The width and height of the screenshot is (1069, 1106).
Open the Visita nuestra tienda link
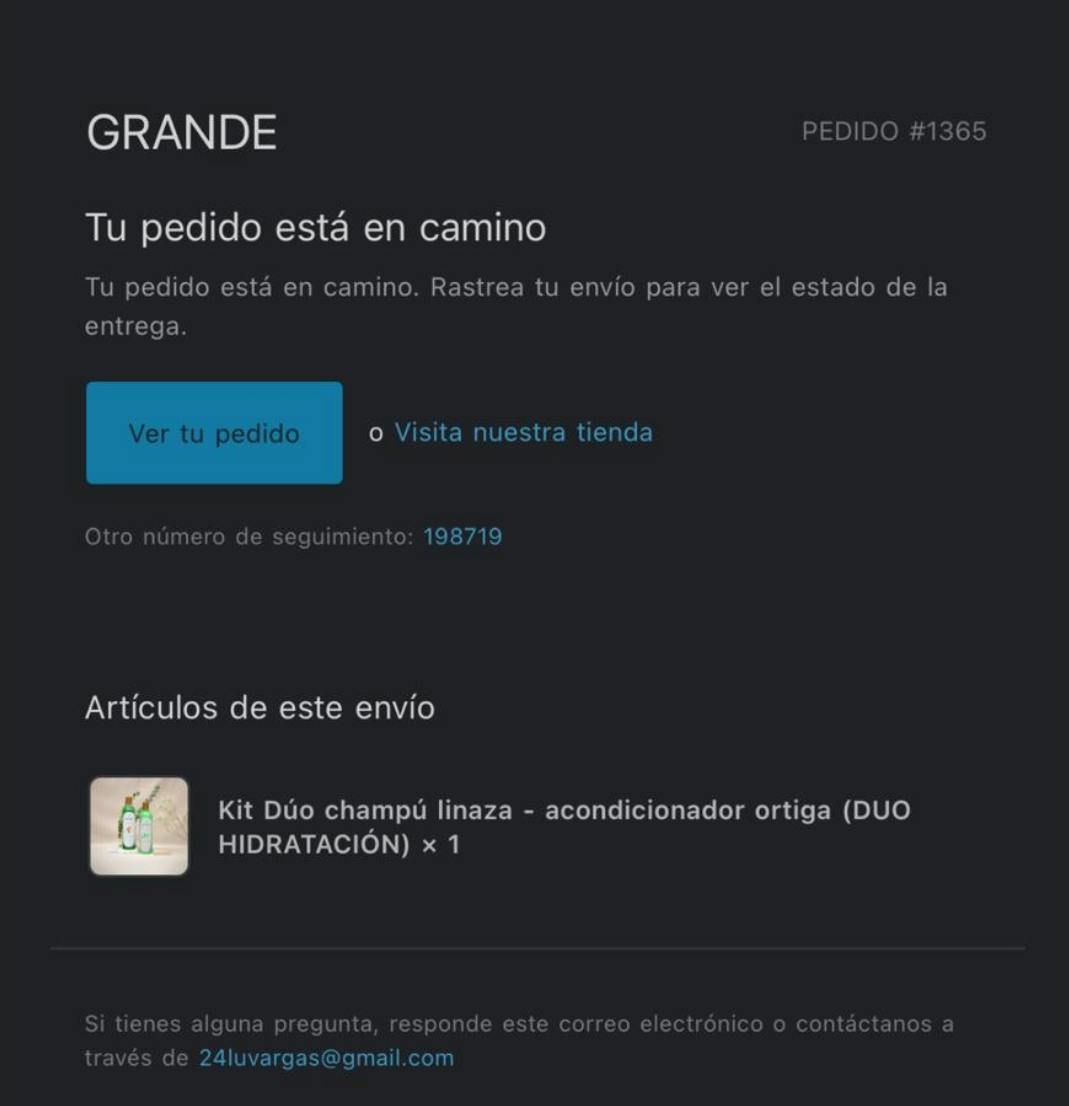pyautogui.click(x=523, y=432)
